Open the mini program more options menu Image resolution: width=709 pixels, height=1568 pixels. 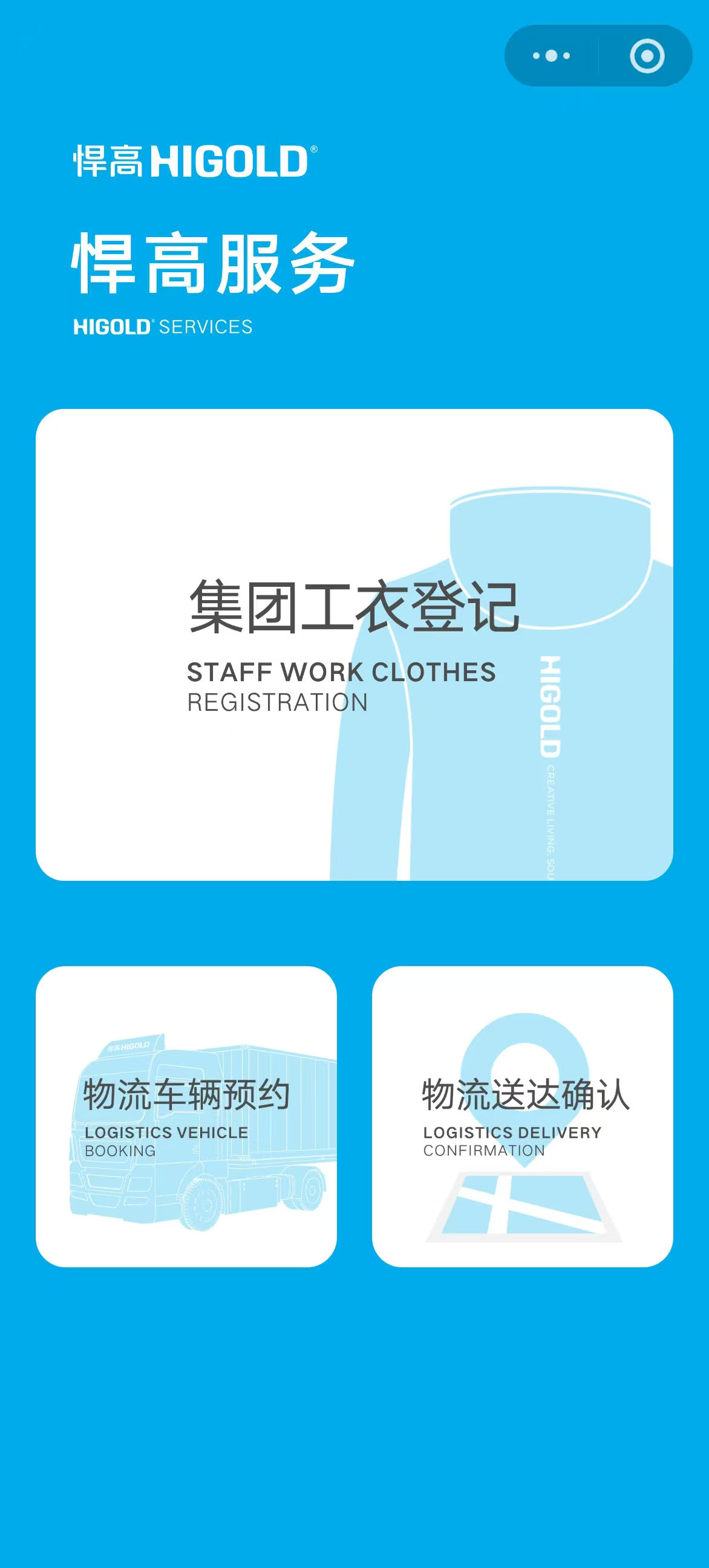[551, 56]
